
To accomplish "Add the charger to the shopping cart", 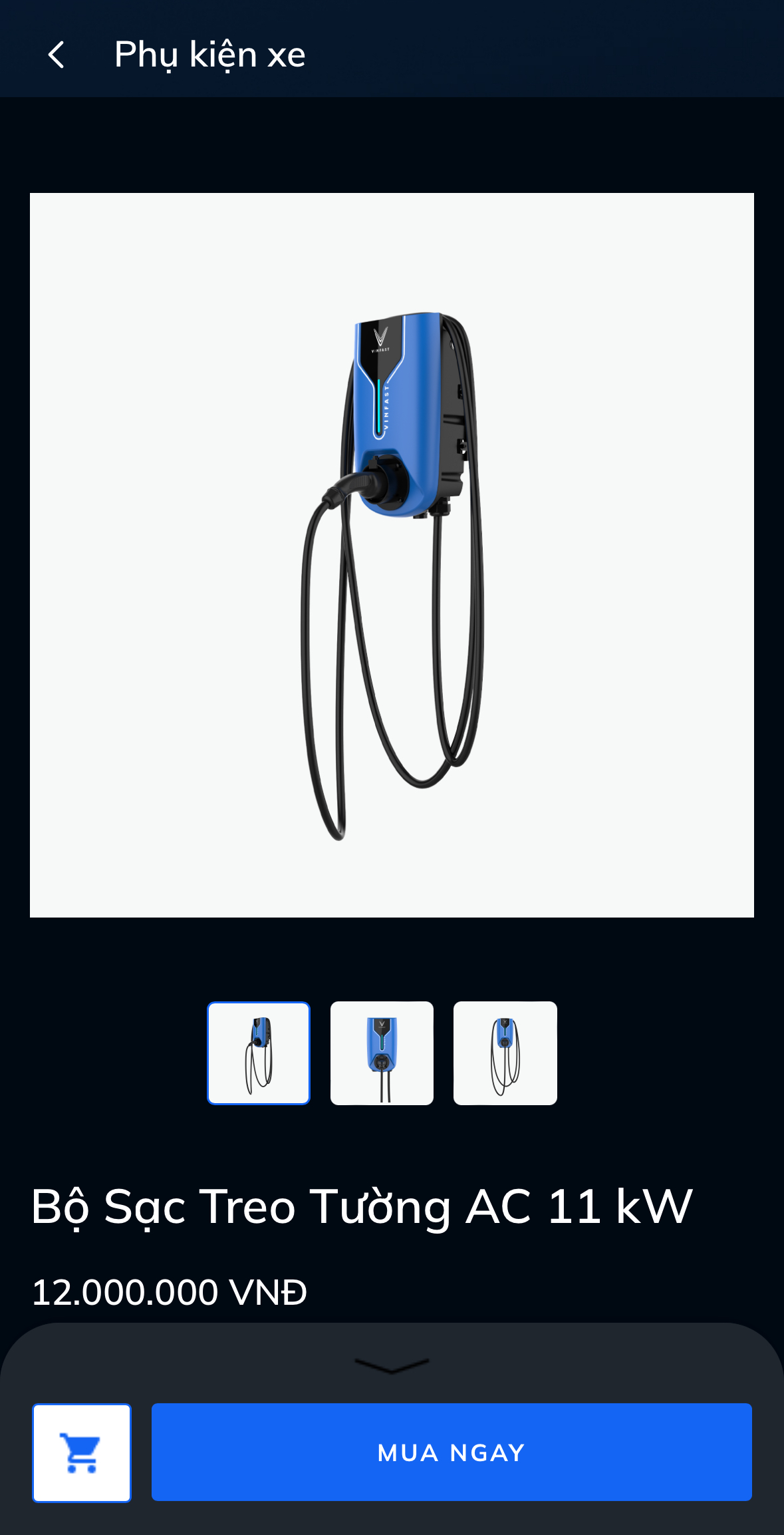I will pyautogui.click(x=82, y=1452).
